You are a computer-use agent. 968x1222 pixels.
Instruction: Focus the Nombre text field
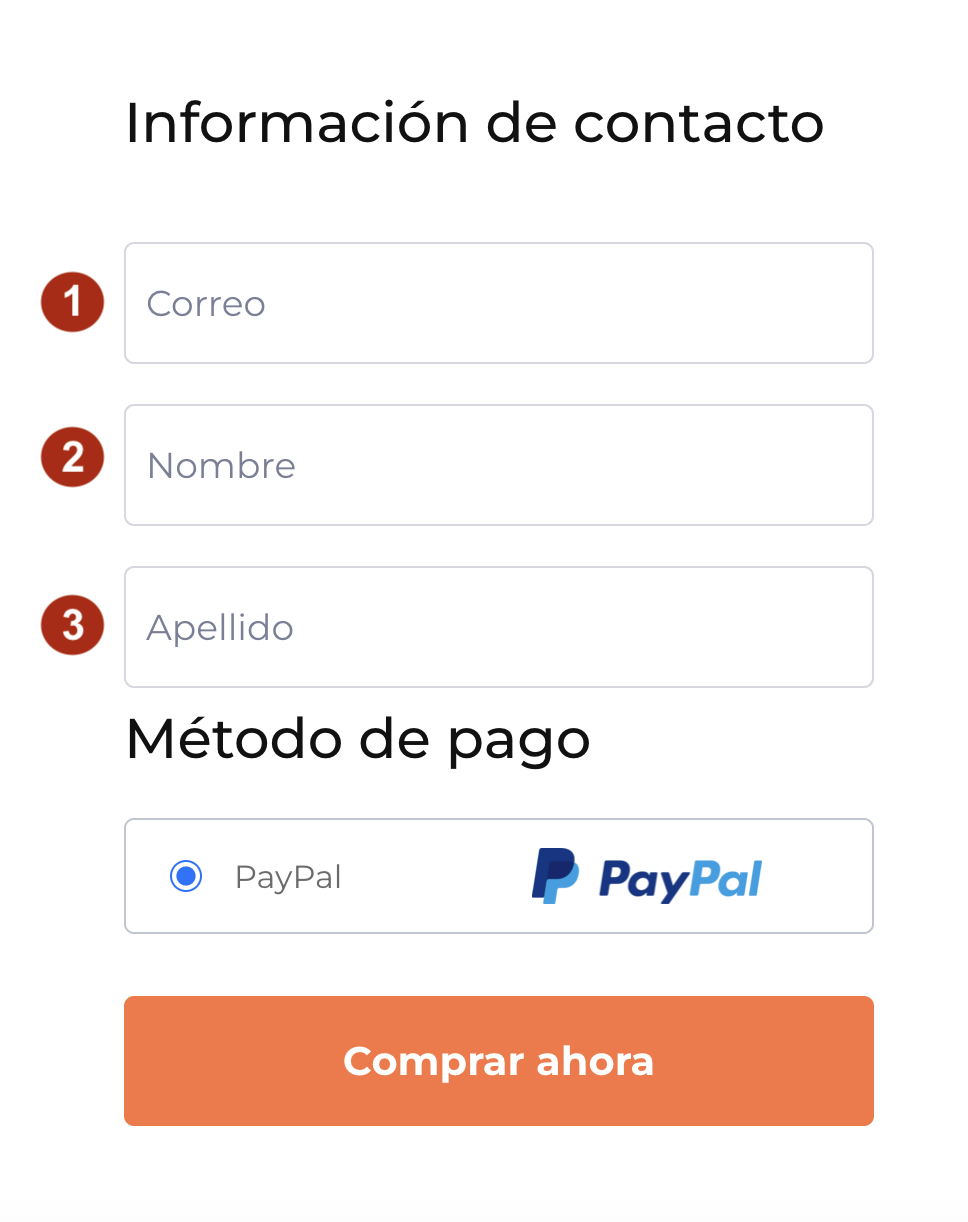pyautogui.click(x=498, y=465)
